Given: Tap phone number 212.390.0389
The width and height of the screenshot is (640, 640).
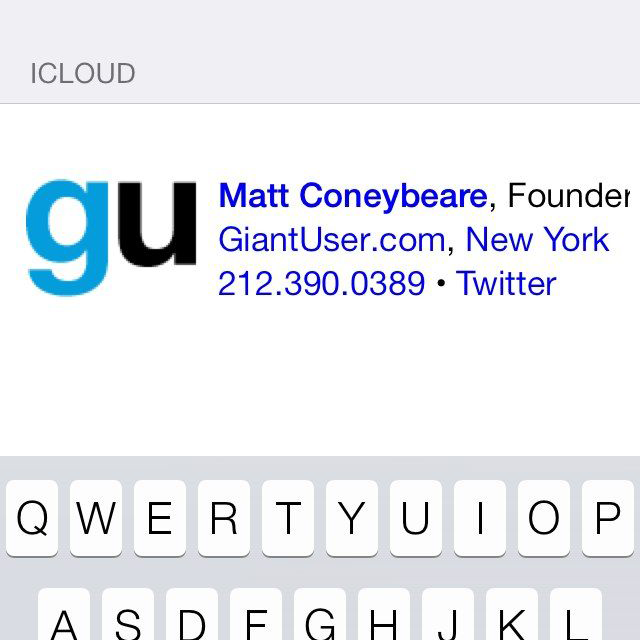Looking at the screenshot, I should click(x=321, y=284).
